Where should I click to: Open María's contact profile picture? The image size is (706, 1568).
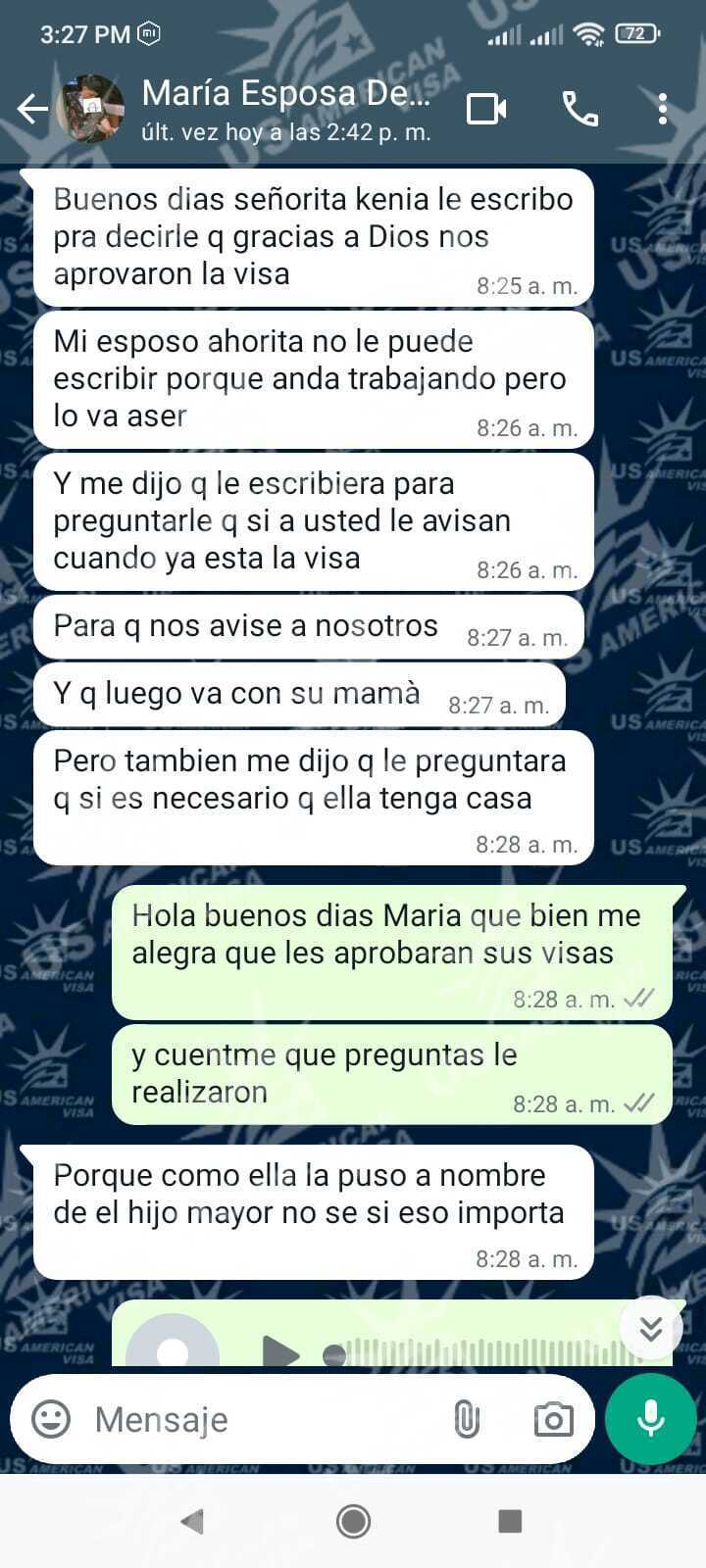tap(91, 109)
